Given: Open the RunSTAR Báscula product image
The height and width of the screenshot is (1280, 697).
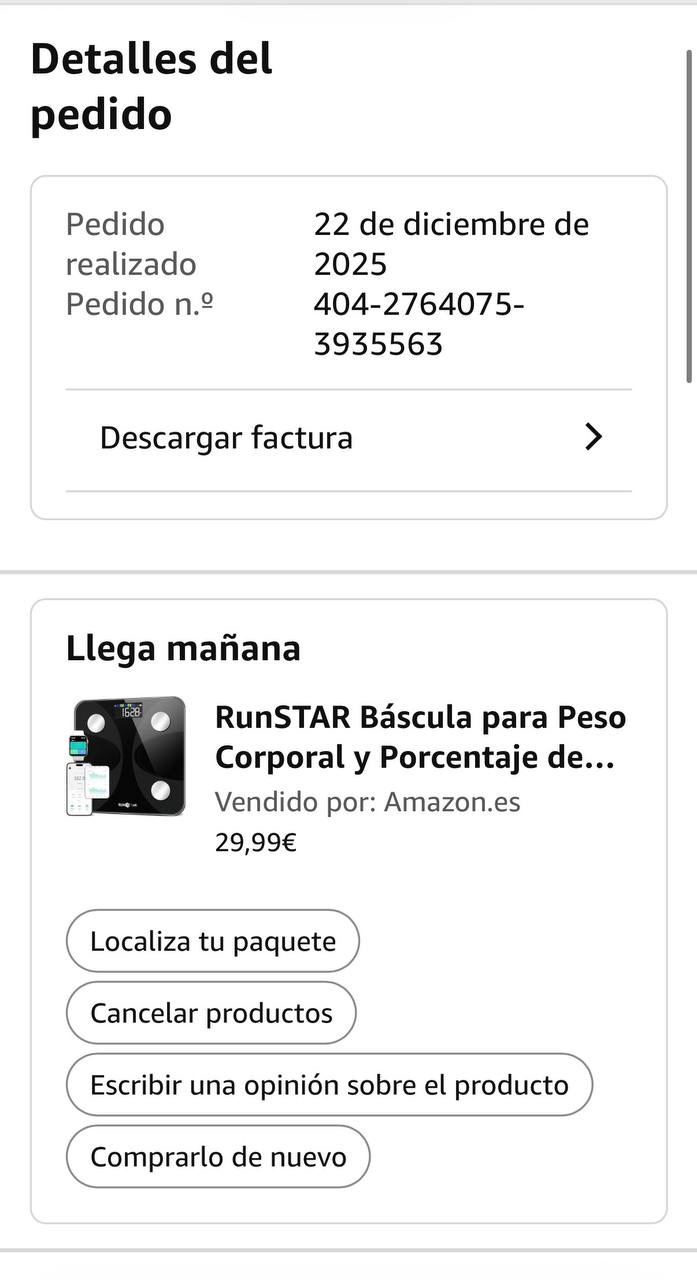Looking at the screenshot, I should pos(127,756).
